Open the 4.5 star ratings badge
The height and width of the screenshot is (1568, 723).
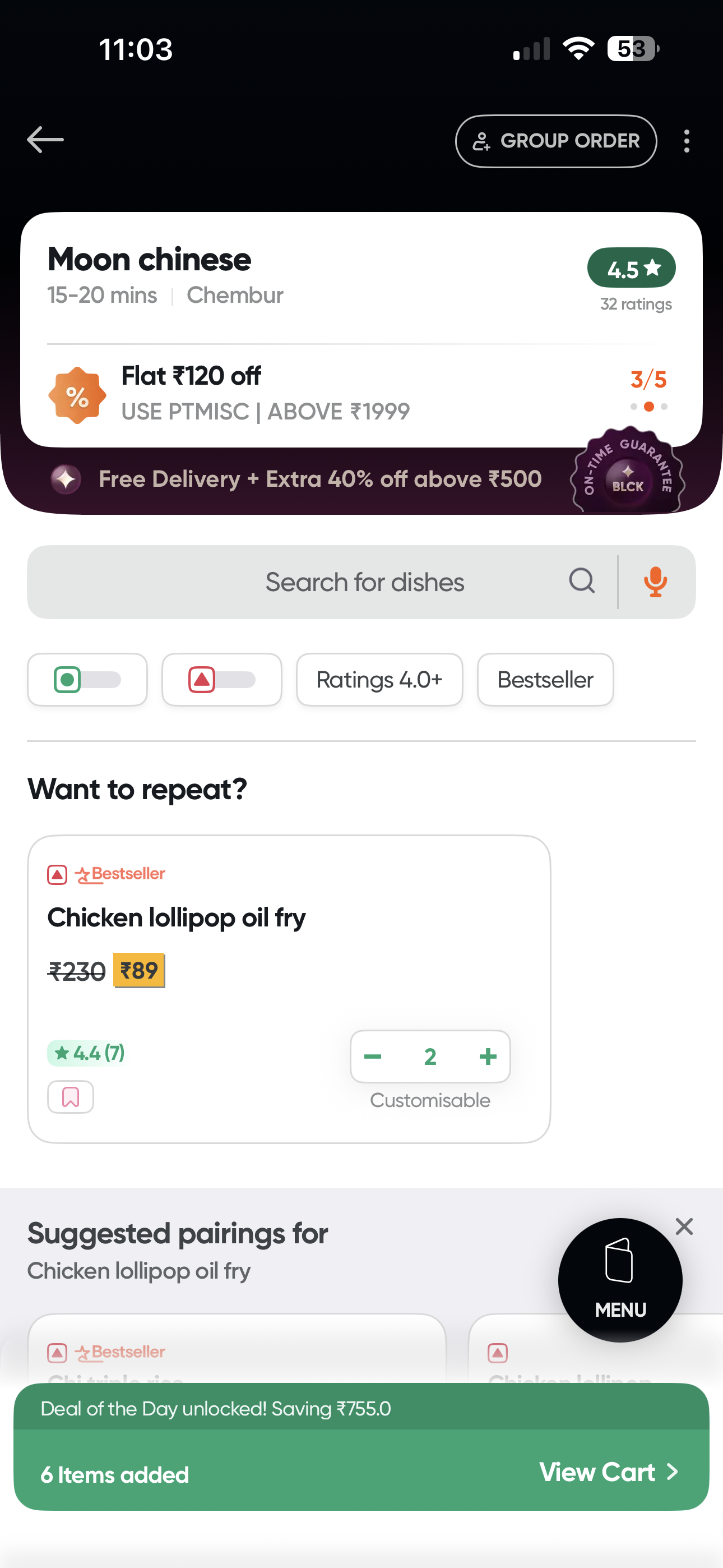pyautogui.click(x=631, y=268)
